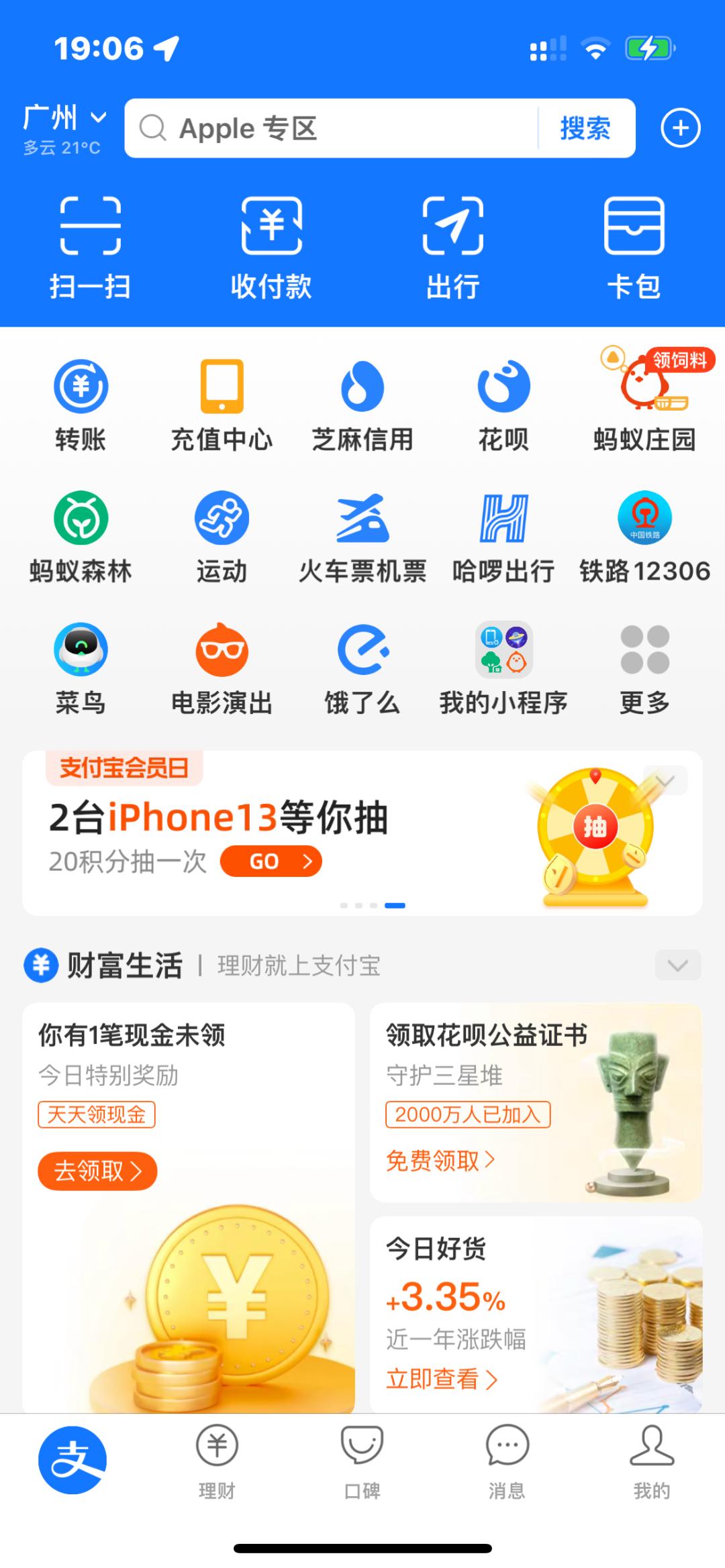Tap 去领取 to claim the cash reward

98,1171
